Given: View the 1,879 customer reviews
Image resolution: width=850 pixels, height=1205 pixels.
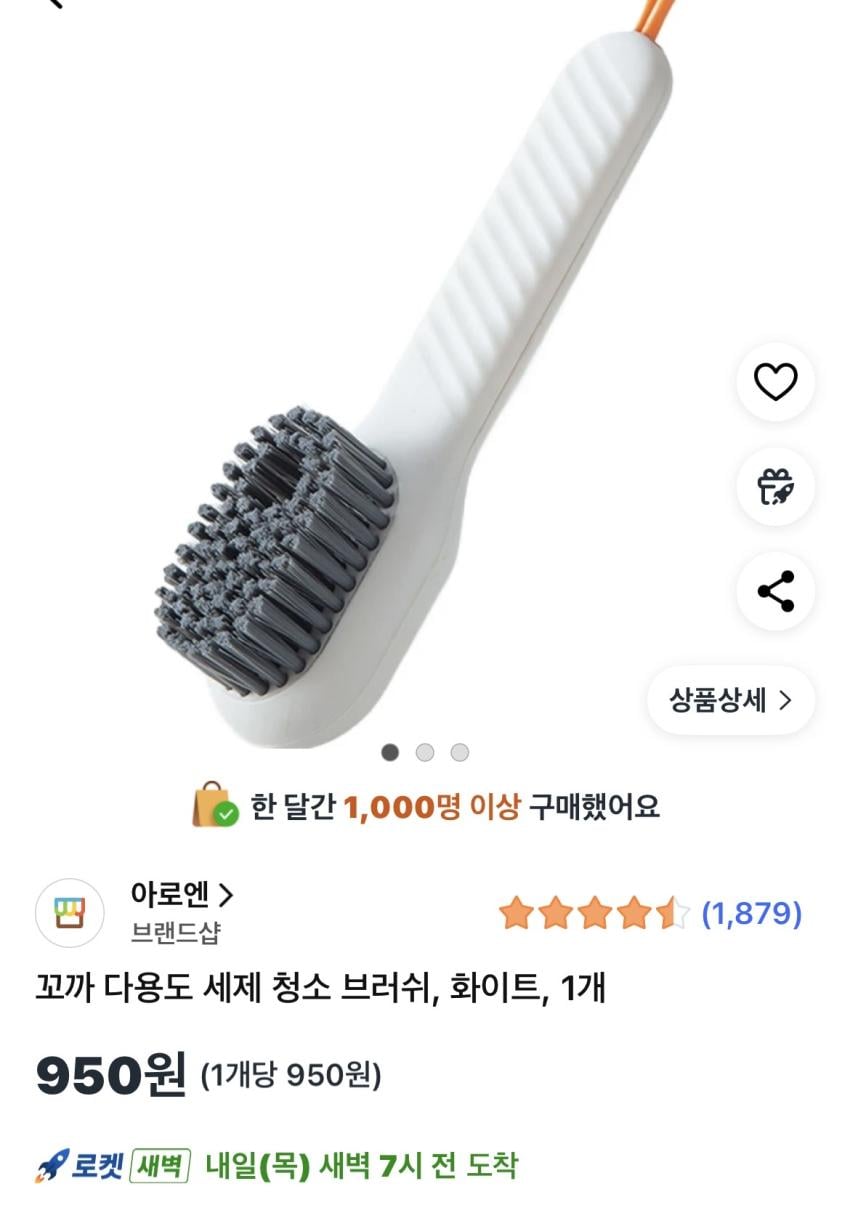Looking at the screenshot, I should [752, 913].
